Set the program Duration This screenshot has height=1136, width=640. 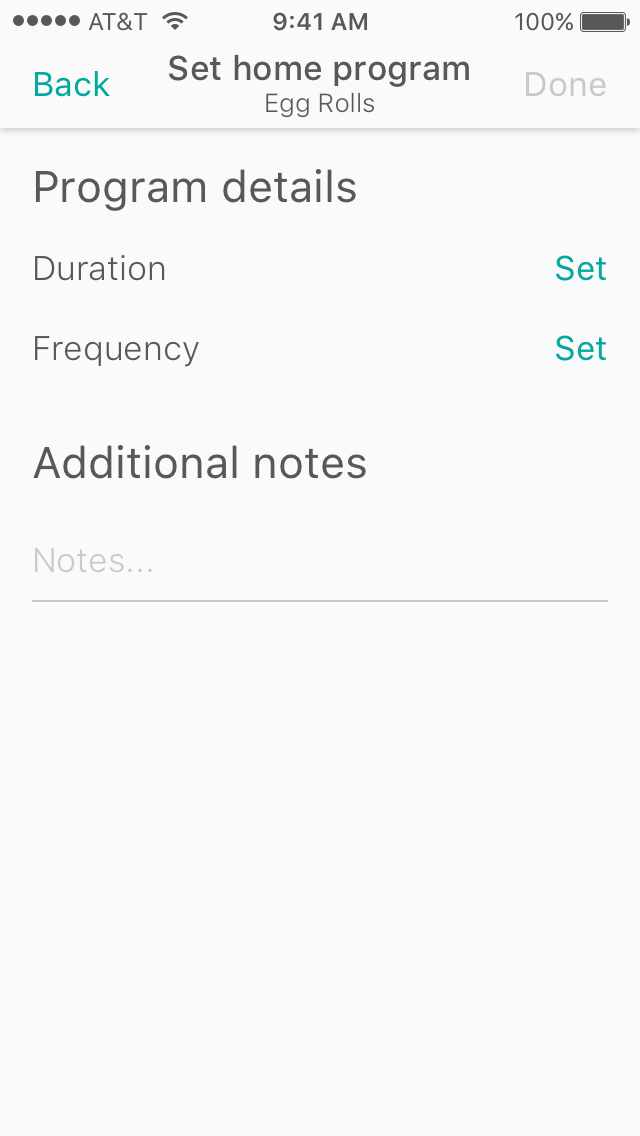coord(580,268)
